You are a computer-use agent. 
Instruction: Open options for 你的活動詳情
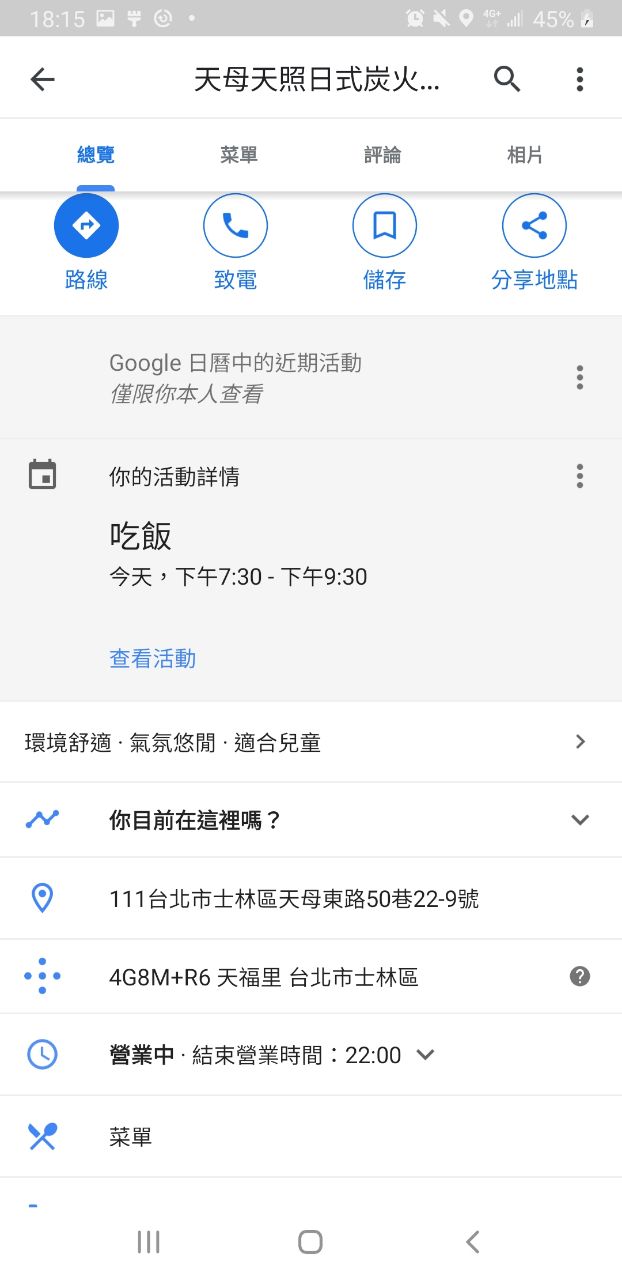tap(579, 476)
